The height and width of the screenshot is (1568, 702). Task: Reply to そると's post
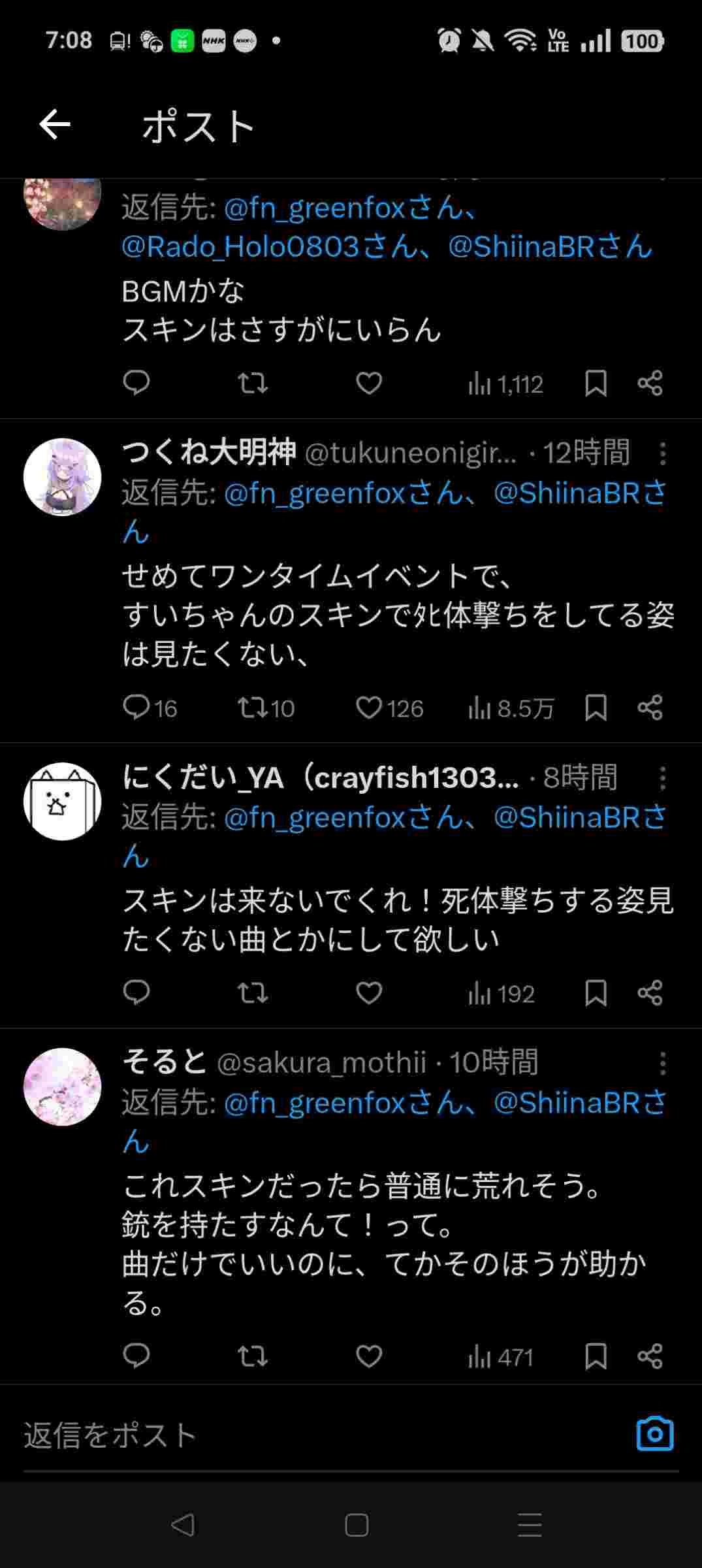136,1357
